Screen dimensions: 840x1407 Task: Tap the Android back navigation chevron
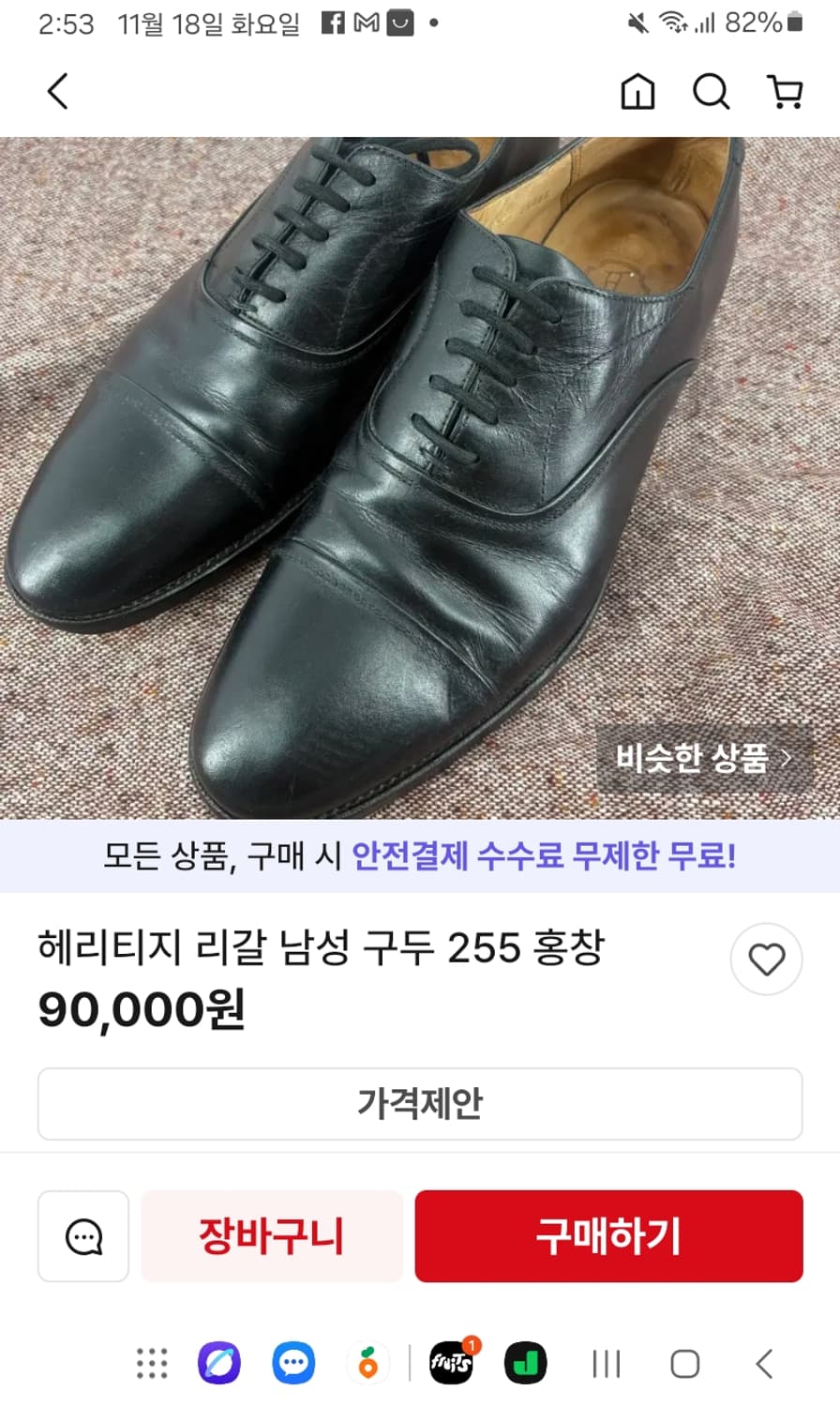pos(763,1362)
